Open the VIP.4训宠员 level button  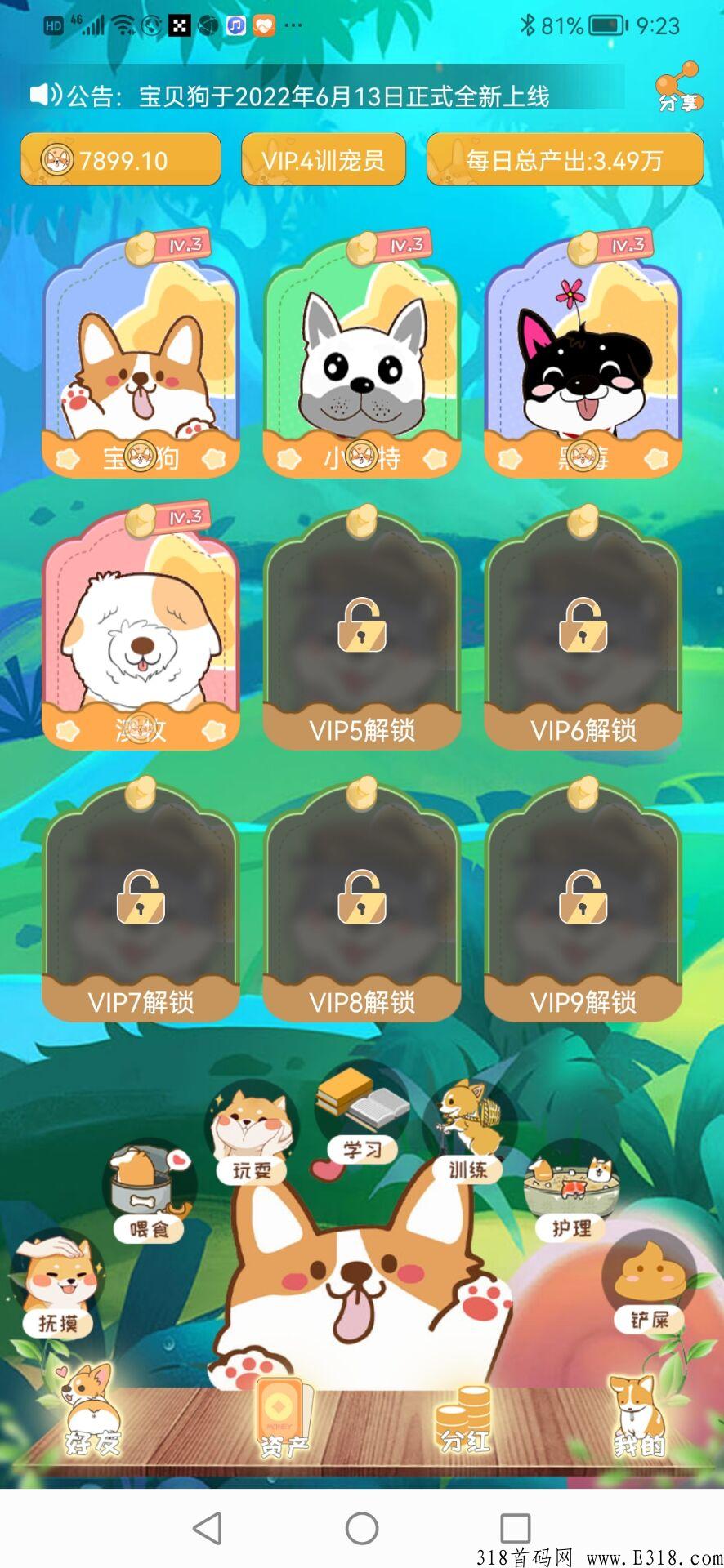[324, 159]
